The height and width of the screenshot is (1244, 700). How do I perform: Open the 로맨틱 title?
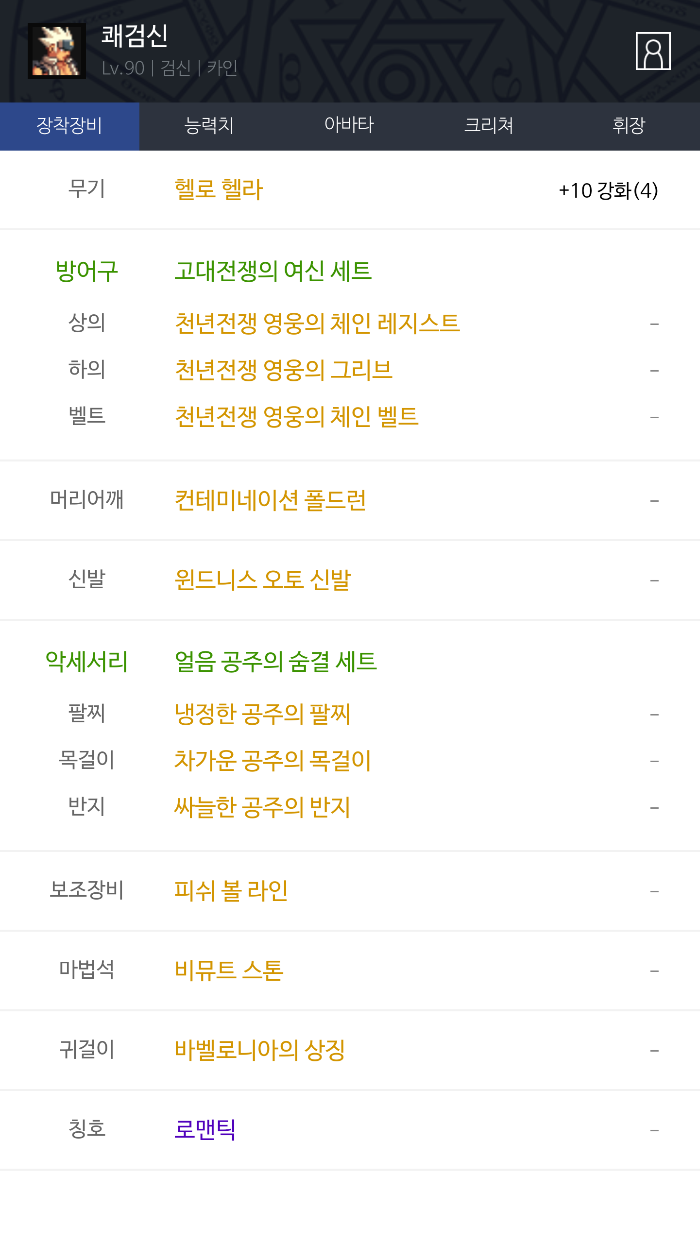205,1130
